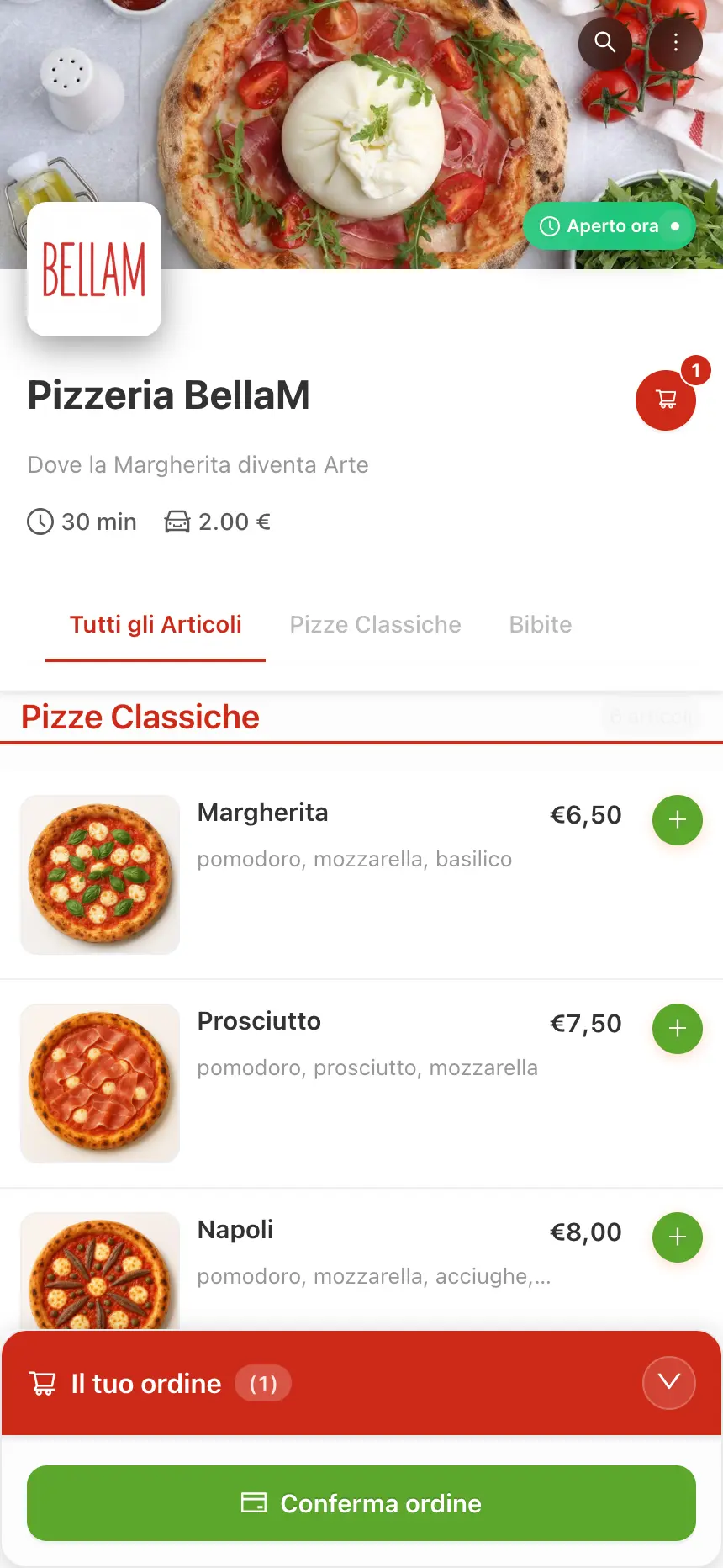The width and height of the screenshot is (723, 1568).
Task: Collapse the Il tuo ordine panel via chevron
Action: point(668,1382)
